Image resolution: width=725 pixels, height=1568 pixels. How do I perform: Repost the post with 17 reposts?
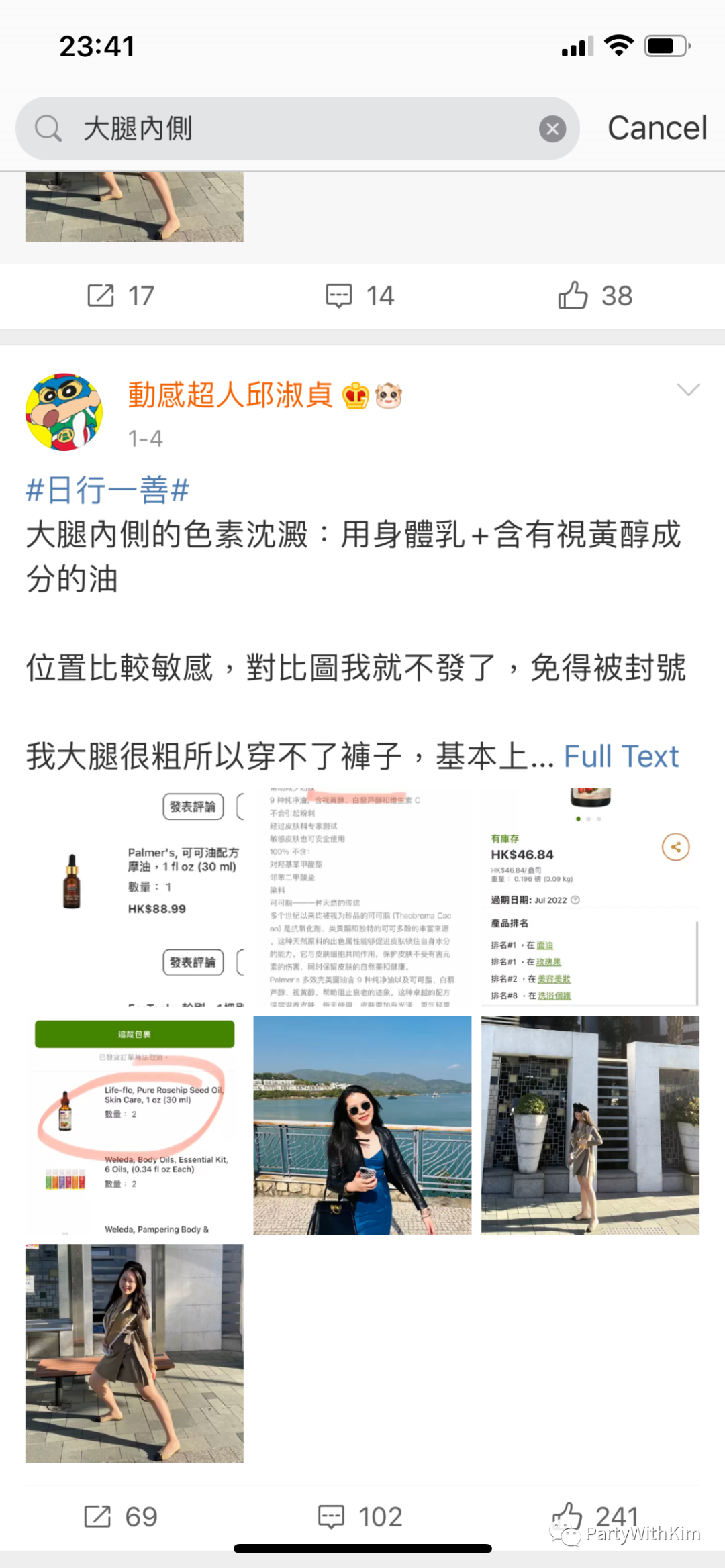click(x=121, y=296)
